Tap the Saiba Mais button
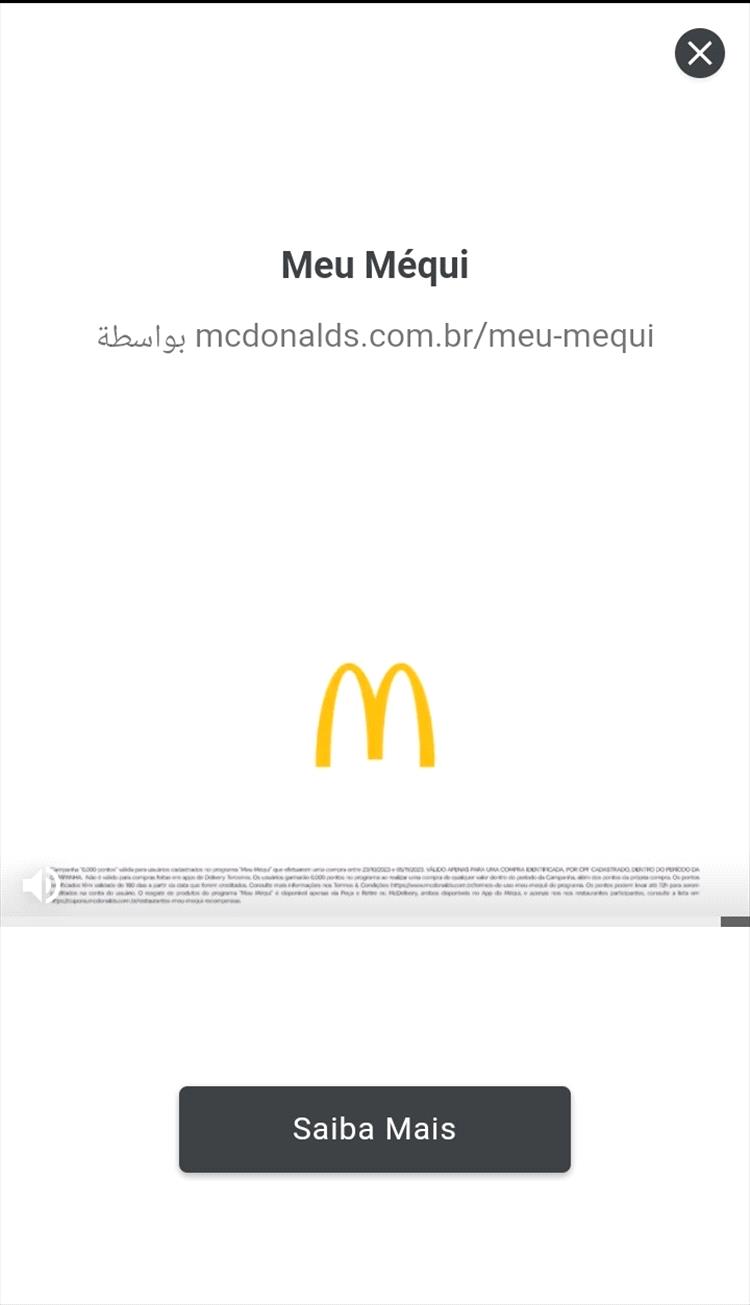 tap(374, 1129)
